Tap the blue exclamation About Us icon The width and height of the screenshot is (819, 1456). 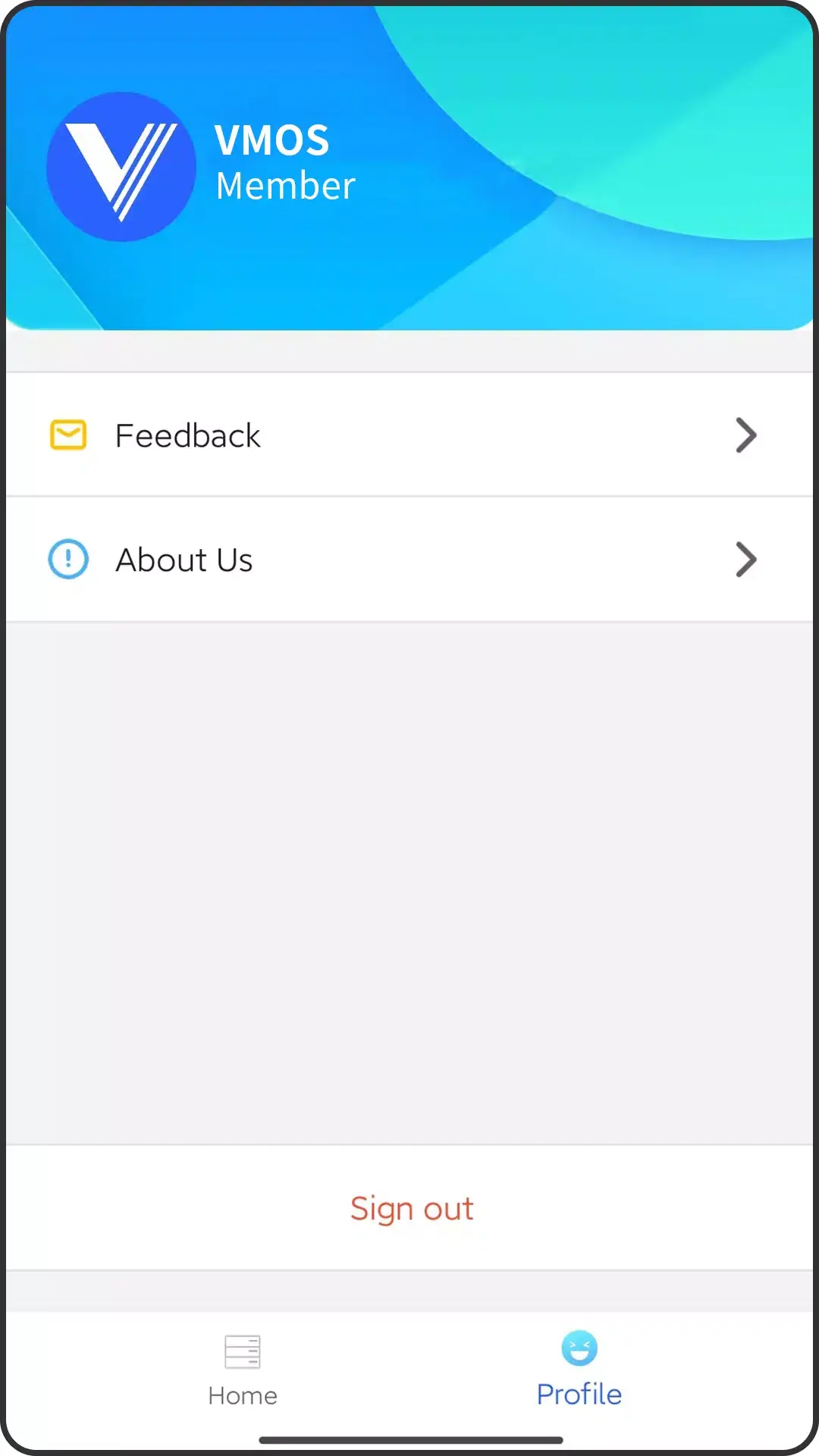pos(68,560)
